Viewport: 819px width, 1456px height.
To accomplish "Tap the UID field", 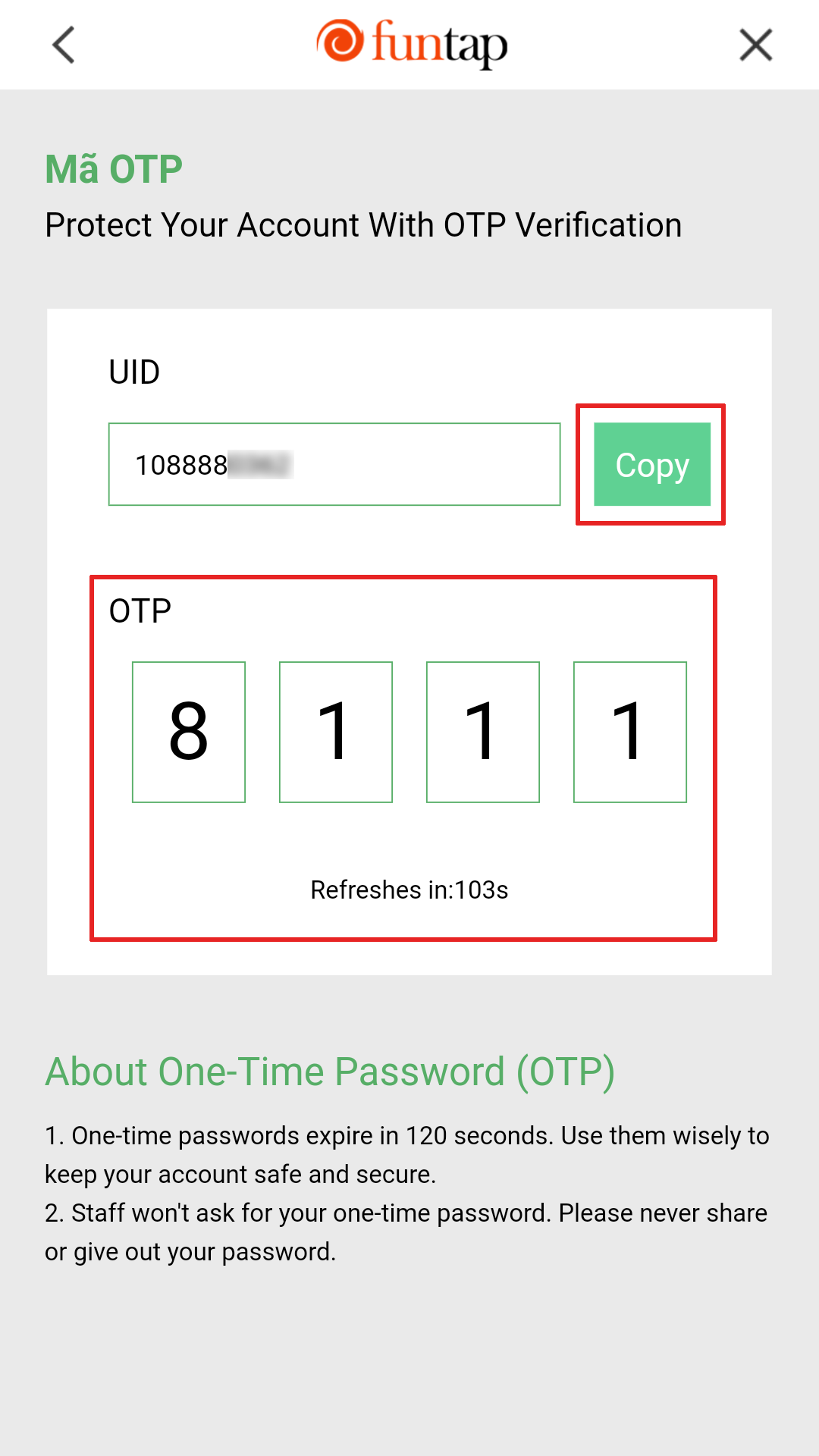I will pyautogui.click(x=334, y=464).
